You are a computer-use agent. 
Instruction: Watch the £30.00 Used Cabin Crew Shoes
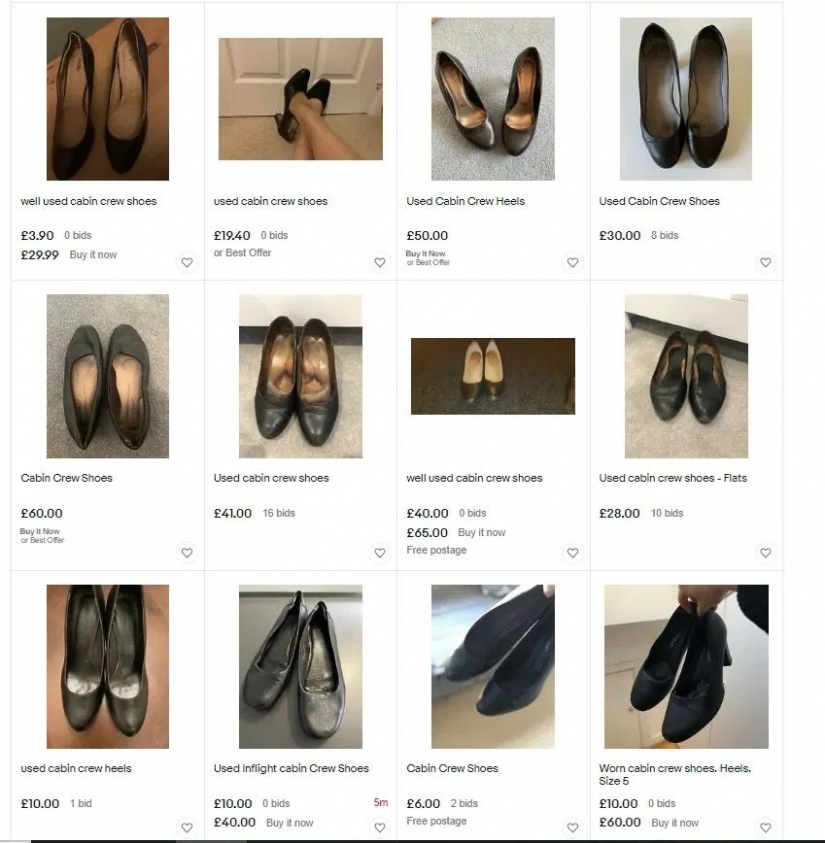click(x=766, y=263)
